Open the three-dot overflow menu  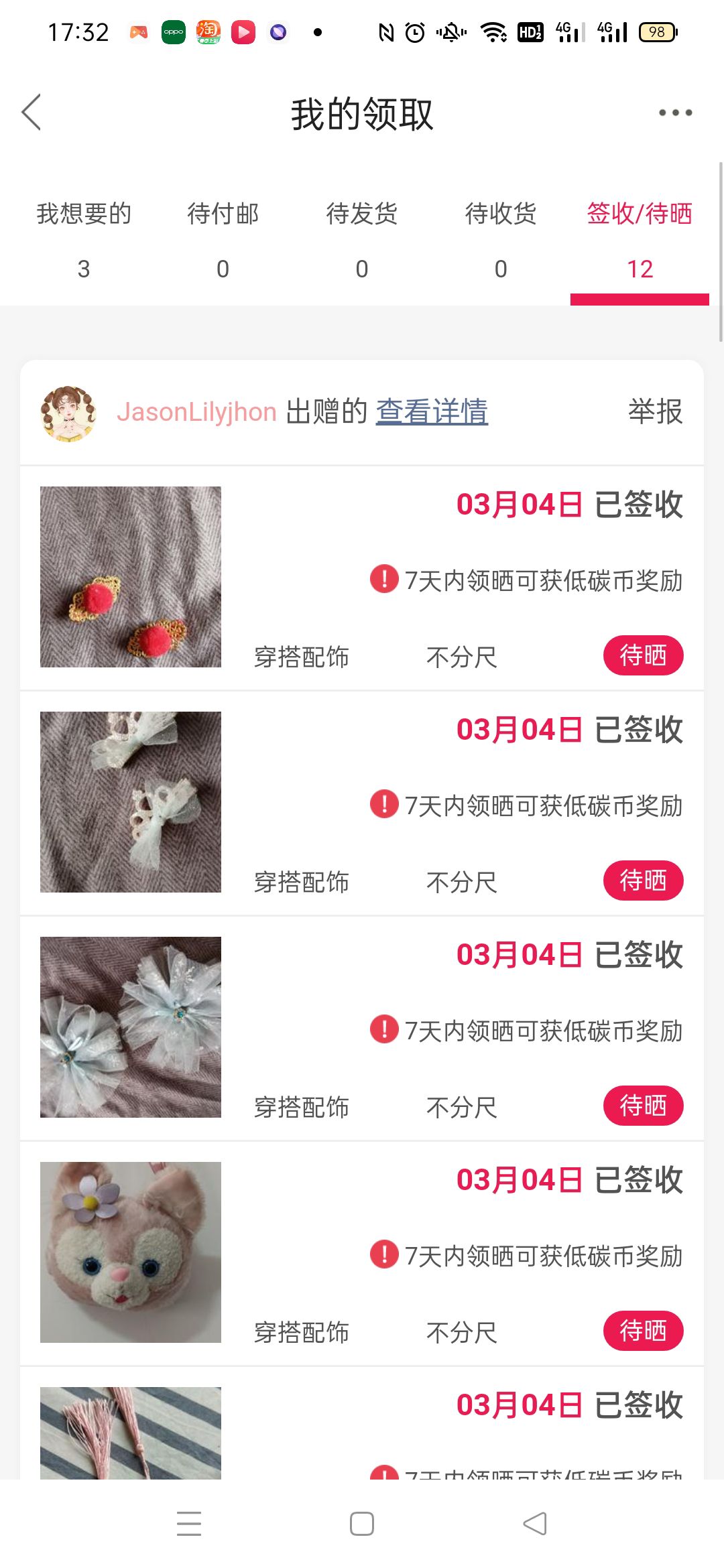tap(675, 113)
